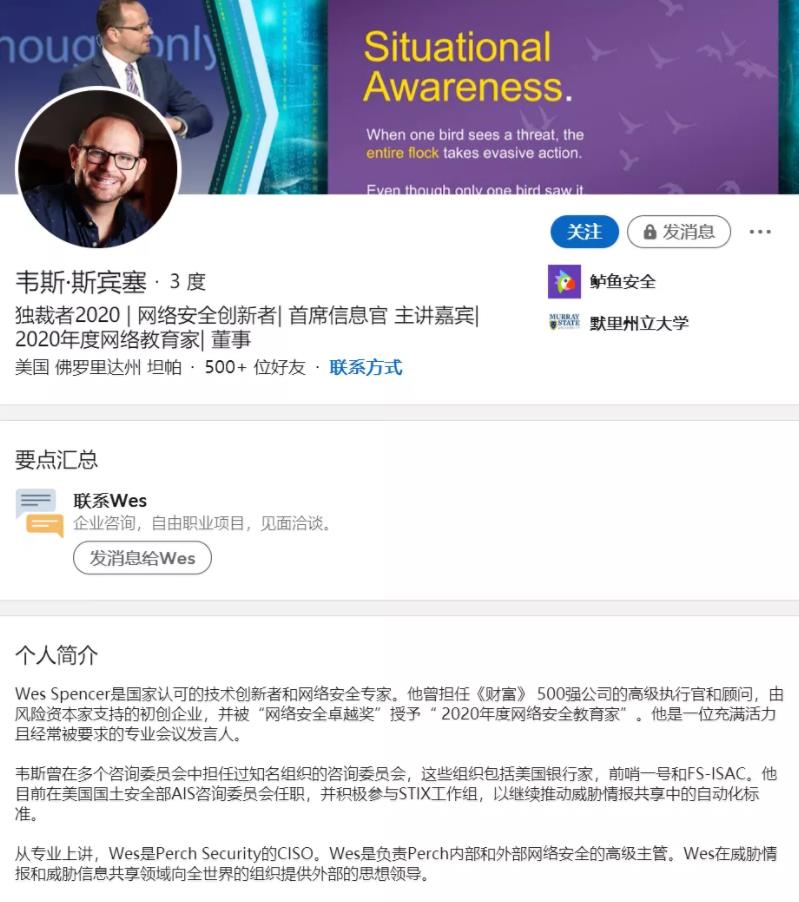
Task: Tap the 关注 follow button
Action: pos(584,232)
